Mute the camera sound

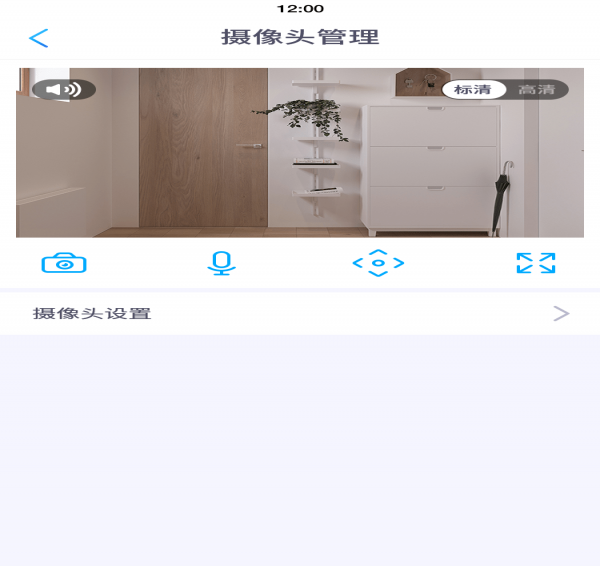[x=64, y=90]
